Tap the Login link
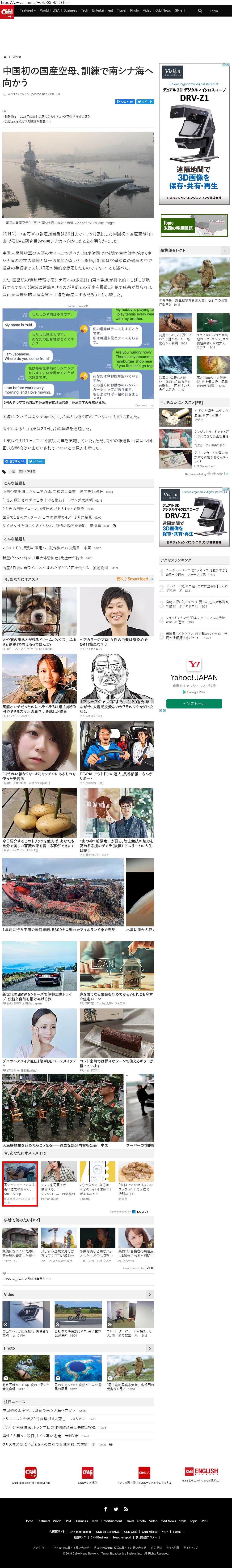The height and width of the screenshot is (1568, 232). coord(214,11)
